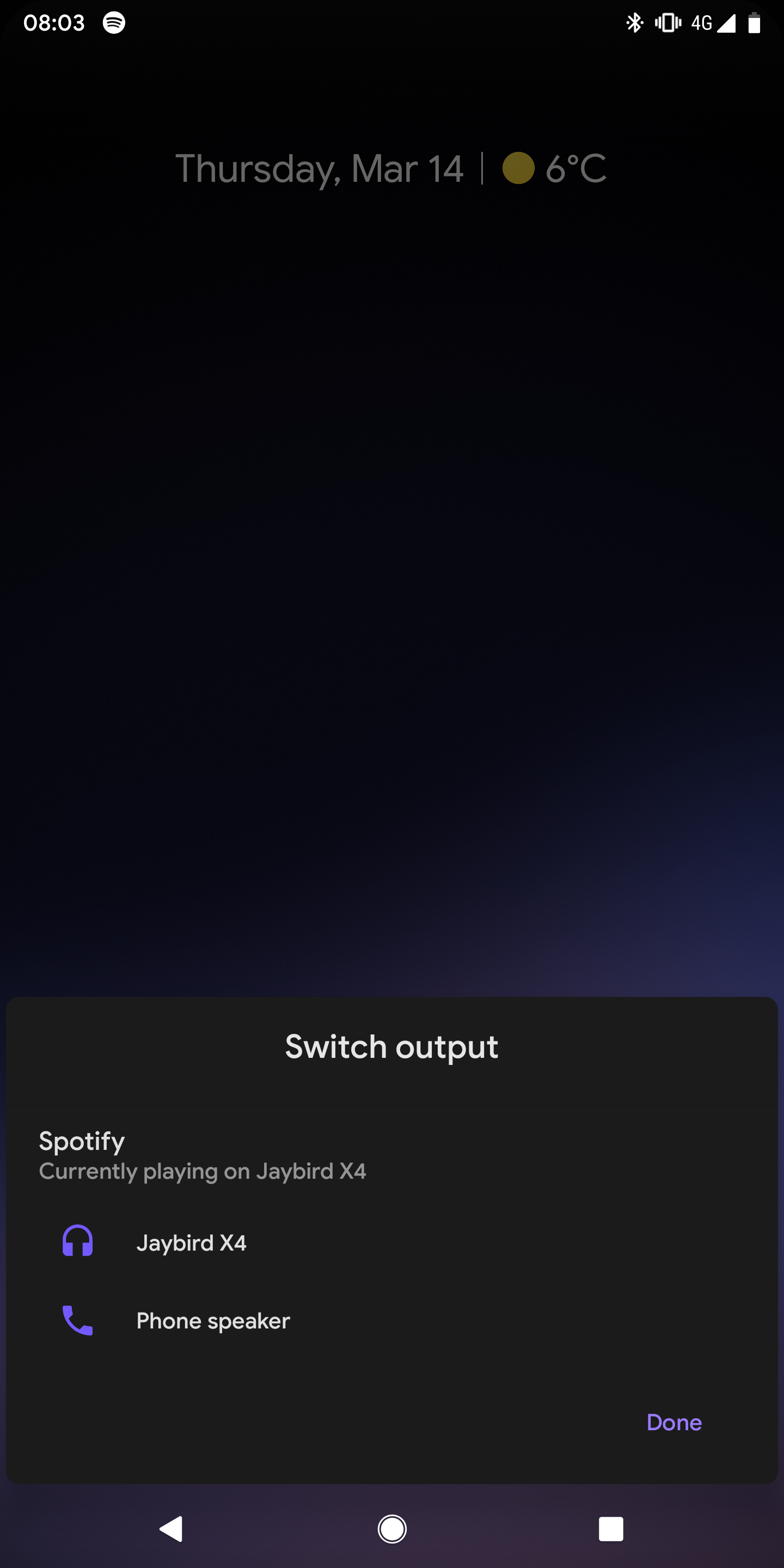Click the Bluetooth status icon

(635, 22)
